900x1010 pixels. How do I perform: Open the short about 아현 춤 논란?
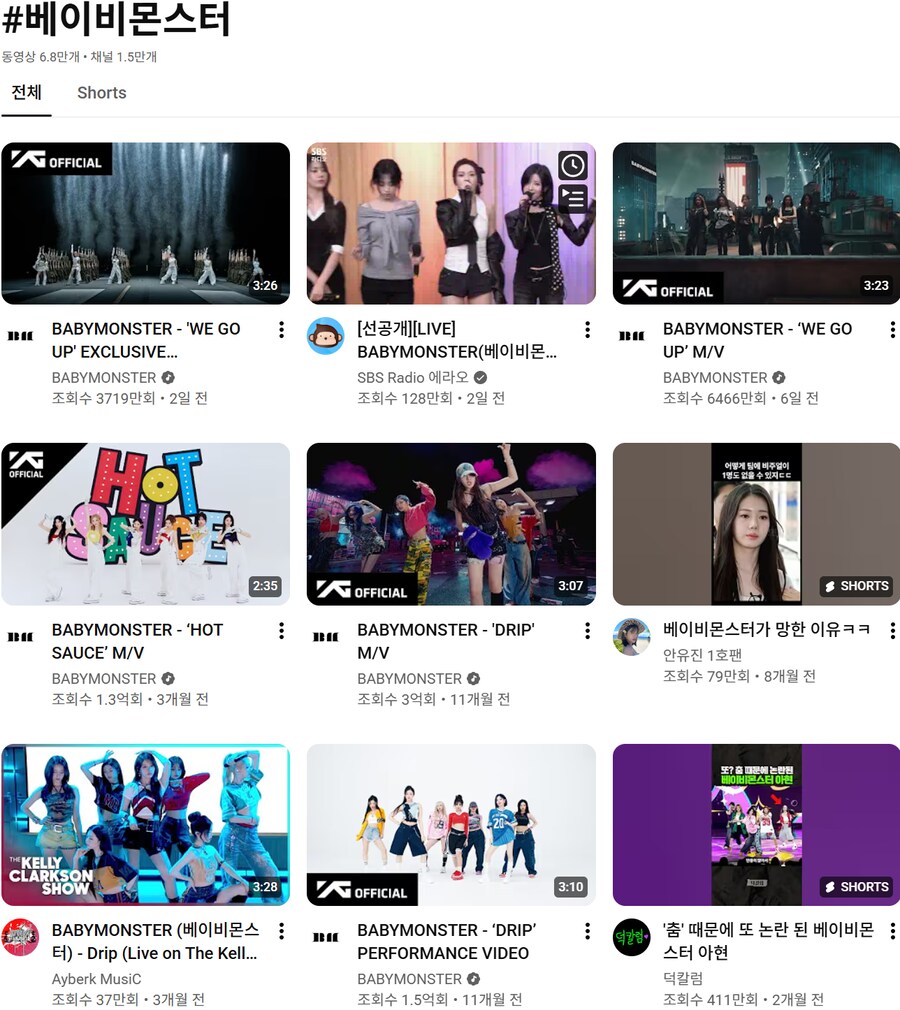756,825
